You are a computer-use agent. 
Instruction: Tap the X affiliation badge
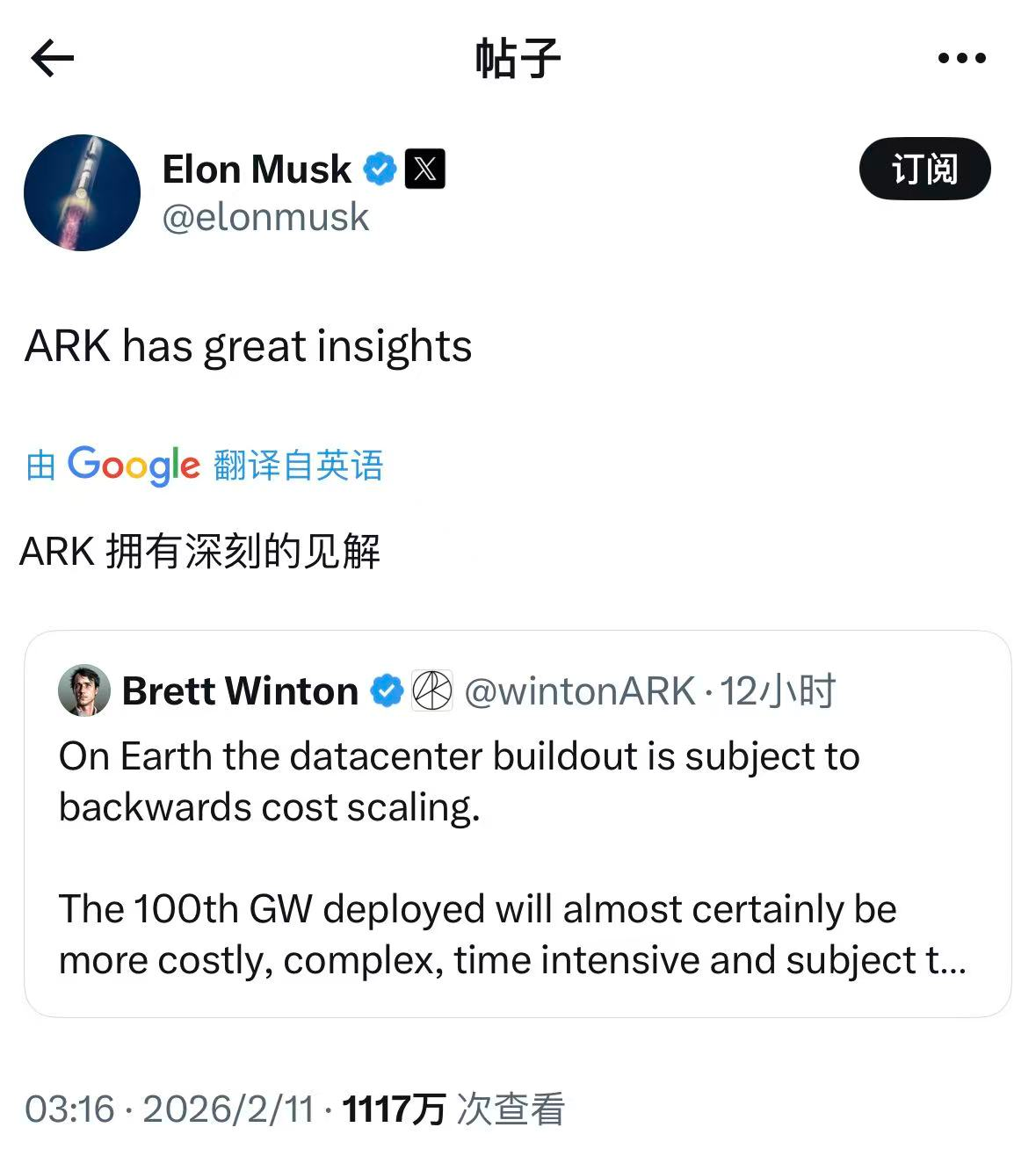tap(424, 169)
